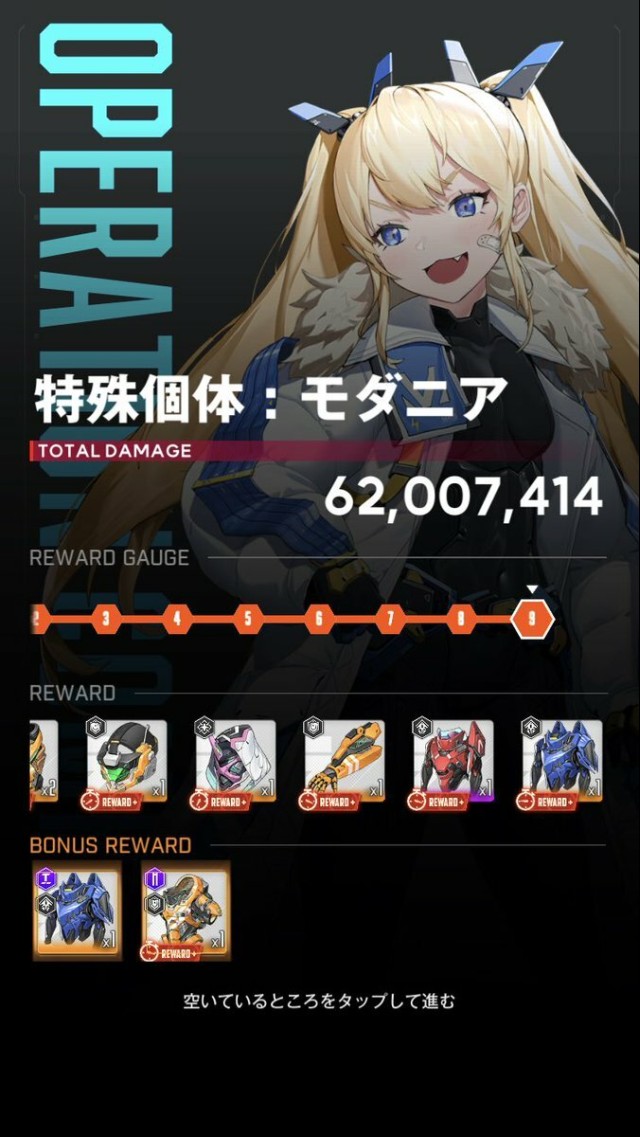
Task: Inspect the blue armor bonus reward
Action: (x=77, y=910)
